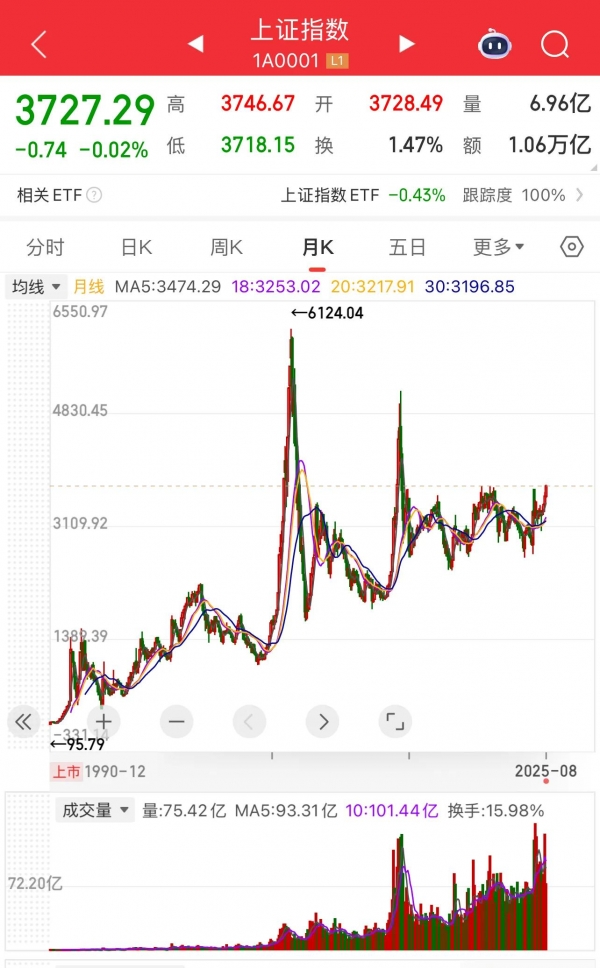Open the search magnifier
The image size is (600, 968).
coord(554,44)
